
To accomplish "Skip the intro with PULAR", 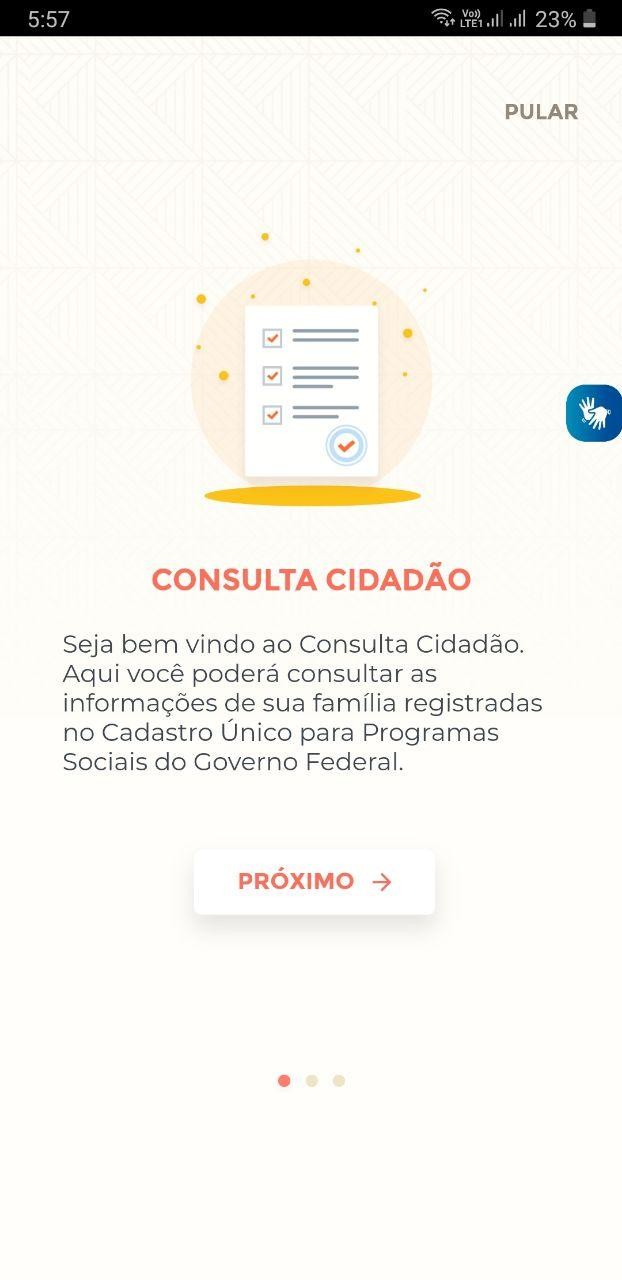I will pyautogui.click(x=541, y=112).
